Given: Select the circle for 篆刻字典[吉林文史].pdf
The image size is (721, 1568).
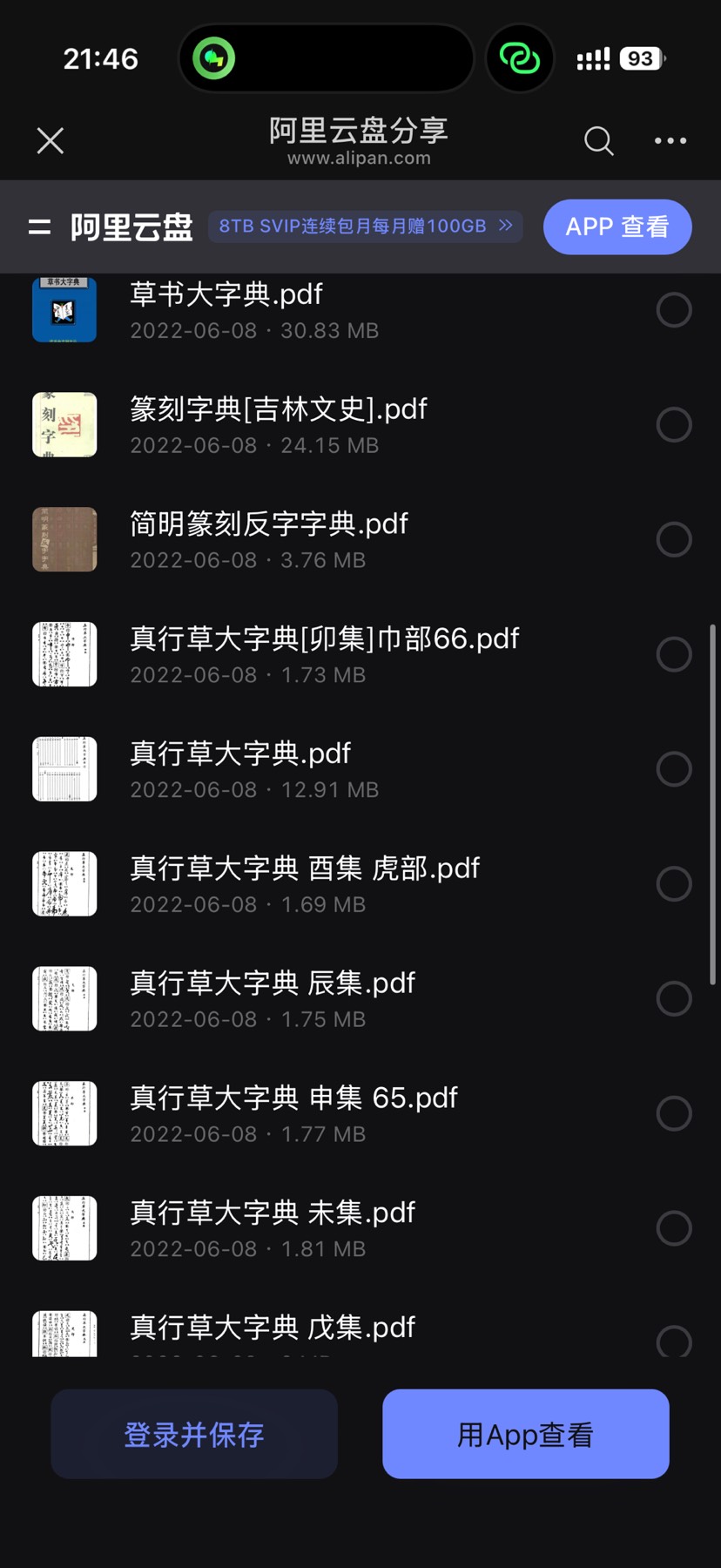Looking at the screenshot, I should [x=674, y=425].
